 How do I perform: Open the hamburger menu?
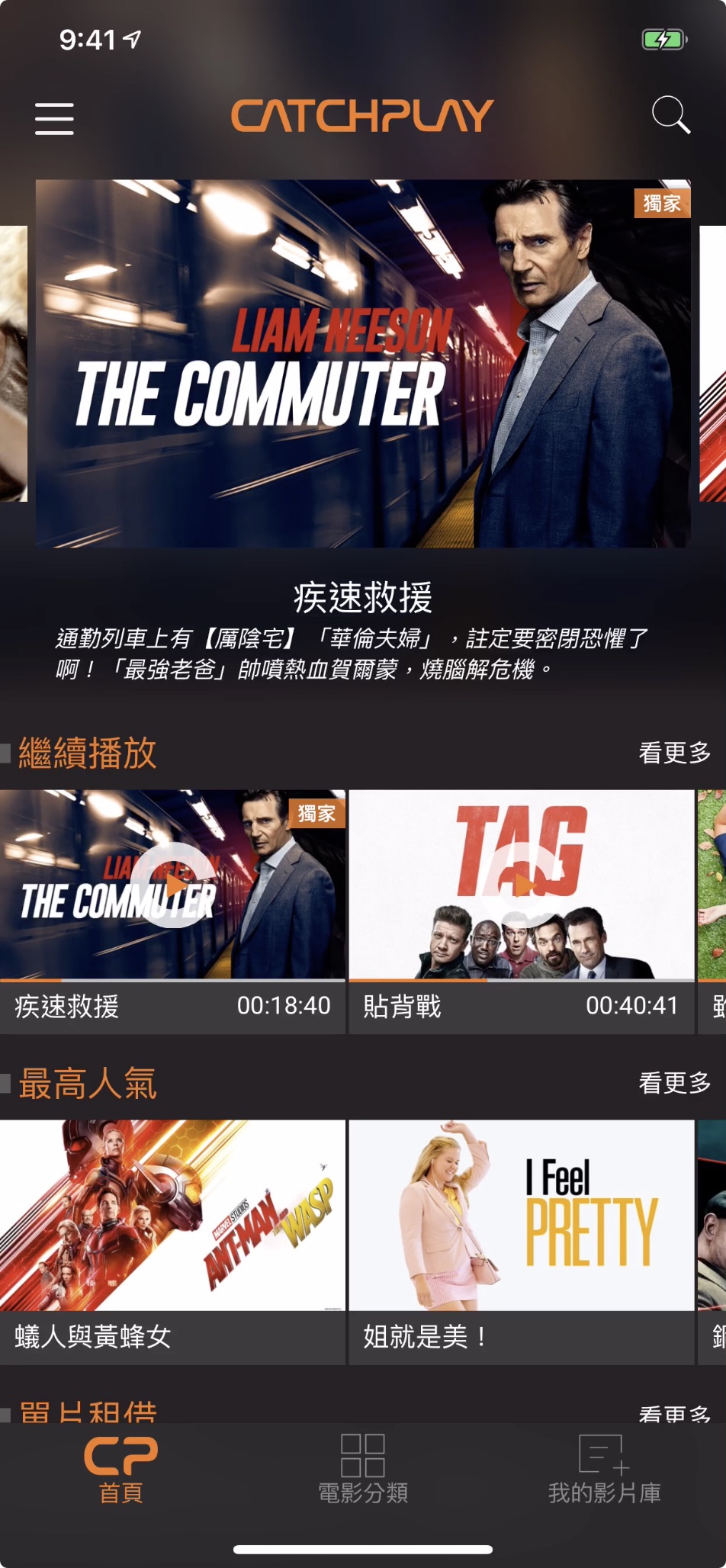click(x=54, y=118)
